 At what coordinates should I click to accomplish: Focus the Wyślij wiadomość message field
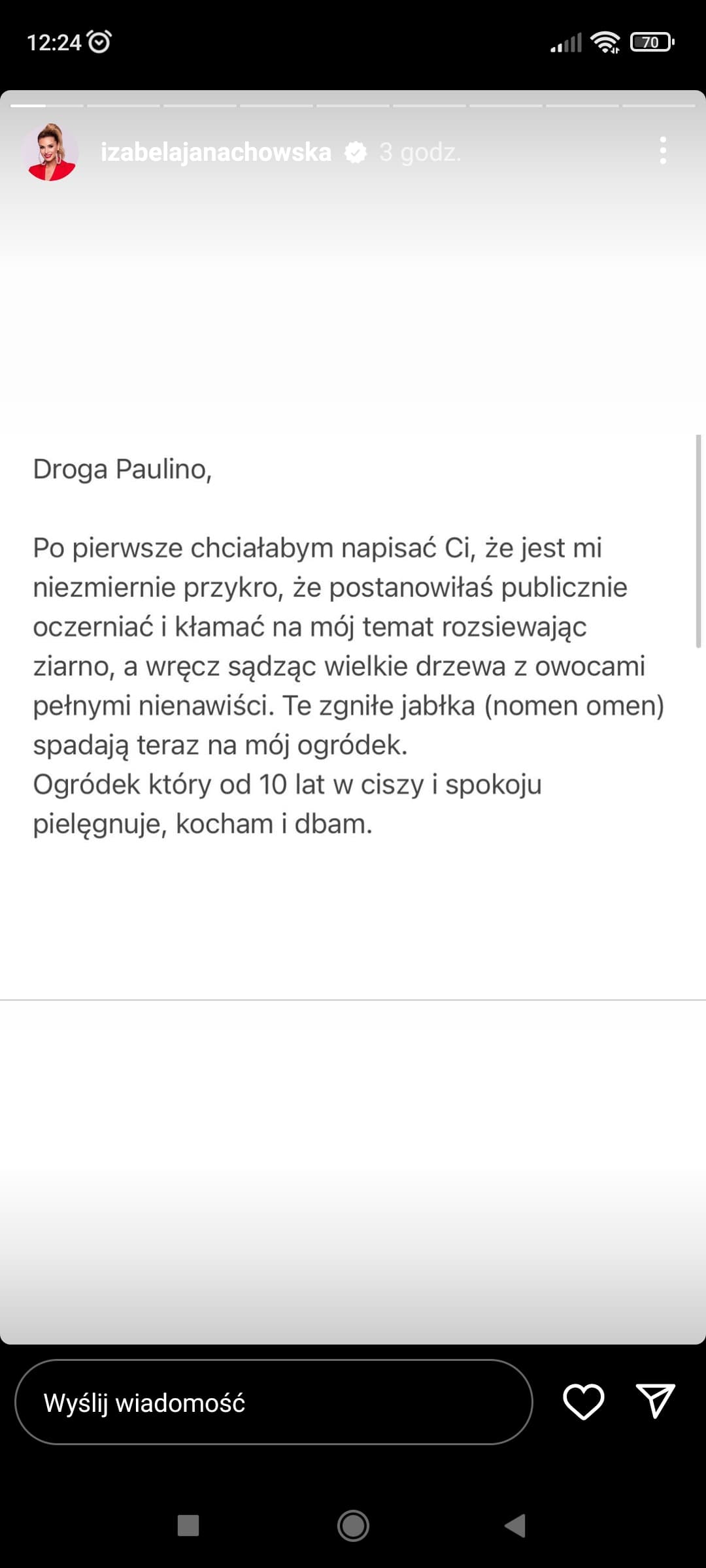click(x=274, y=1402)
